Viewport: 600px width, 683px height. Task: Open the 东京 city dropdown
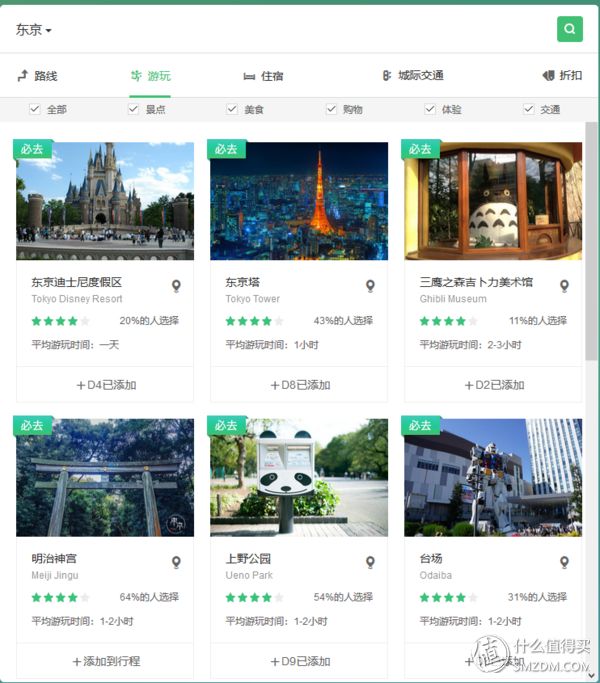coord(33,30)
